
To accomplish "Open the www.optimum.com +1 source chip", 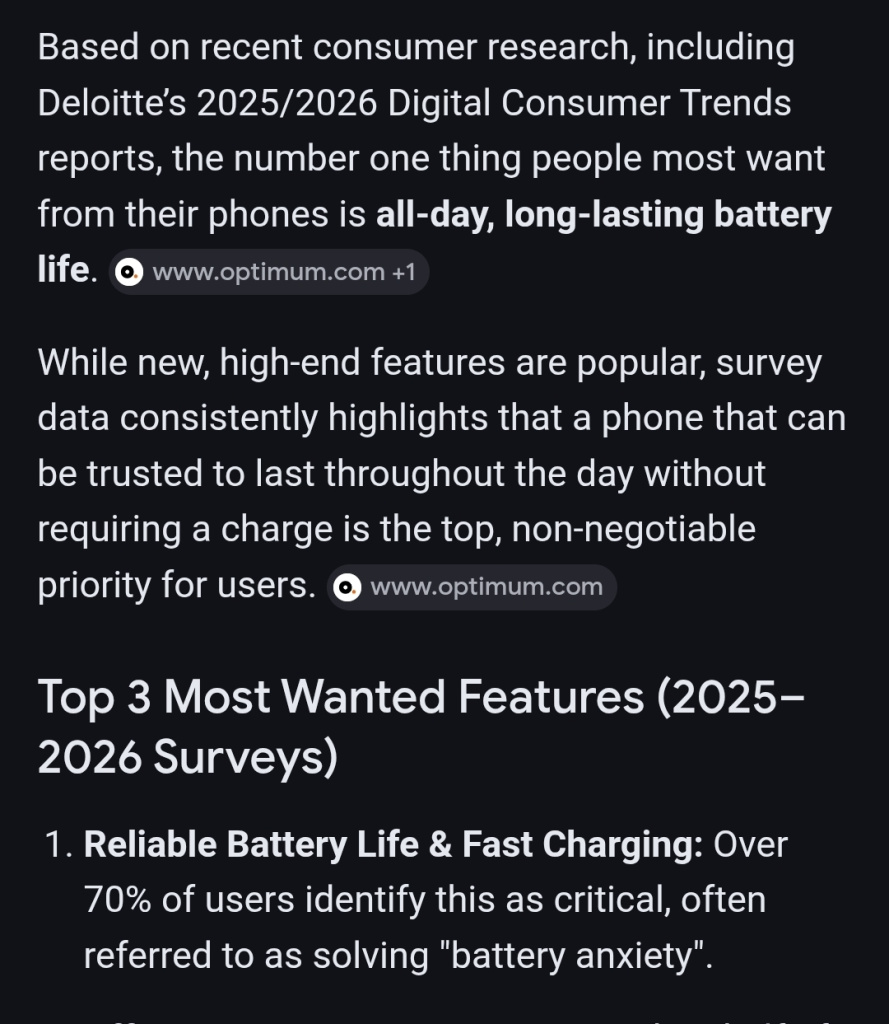I will (269, 272).
